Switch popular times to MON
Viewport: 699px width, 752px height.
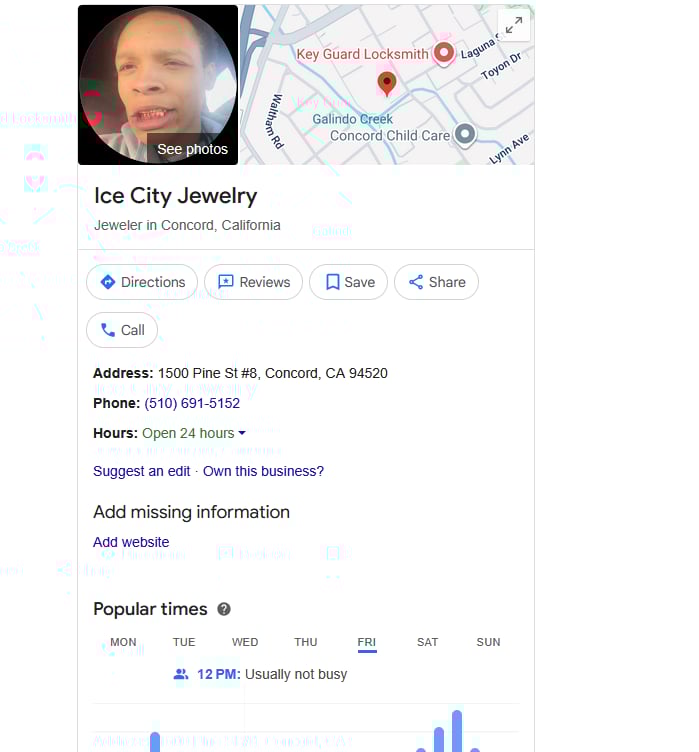tap(123, 642)
